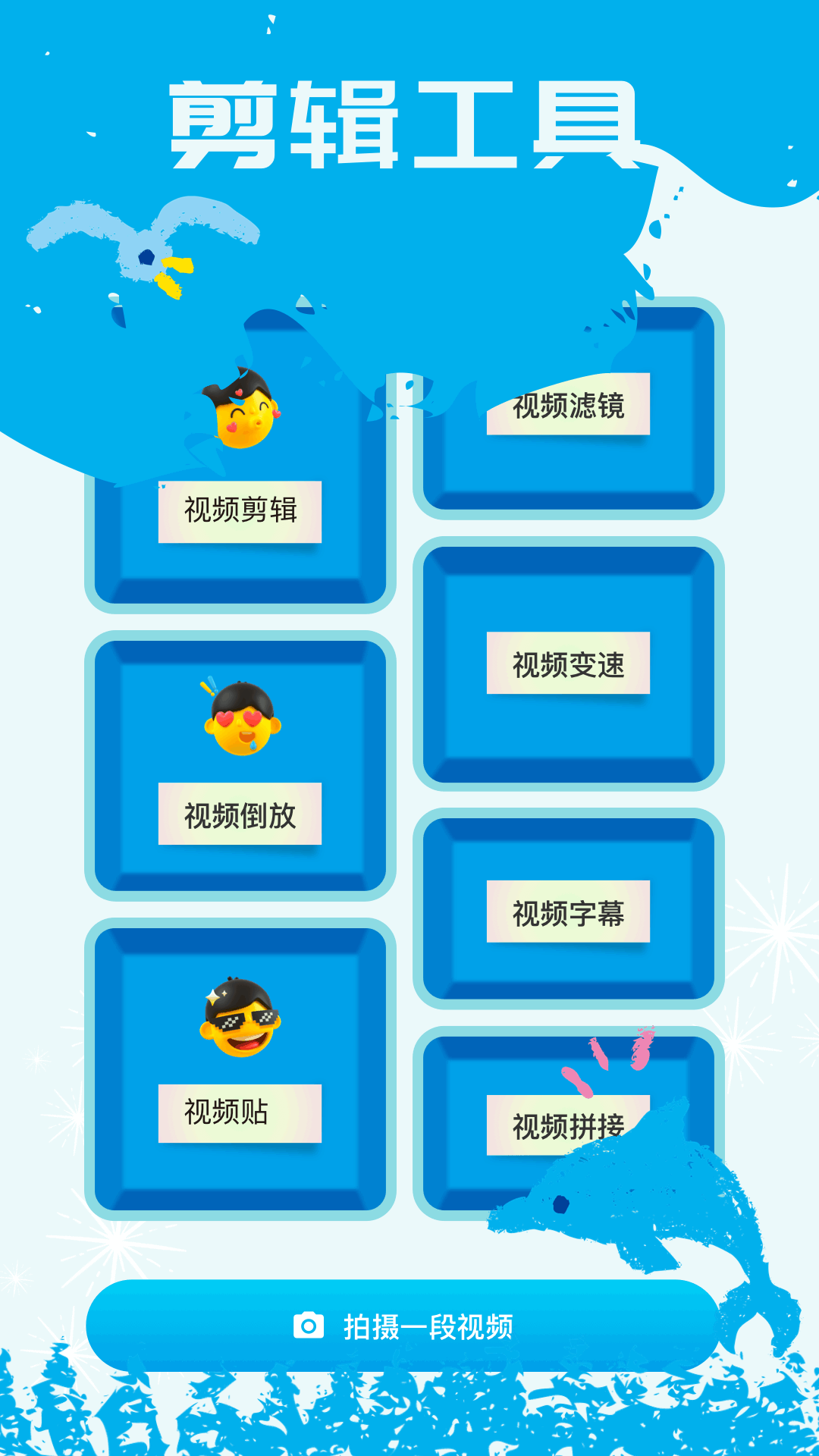
Task: Tap 拍摄一段视频 to record a video
Action: [x=403, y=1326]
